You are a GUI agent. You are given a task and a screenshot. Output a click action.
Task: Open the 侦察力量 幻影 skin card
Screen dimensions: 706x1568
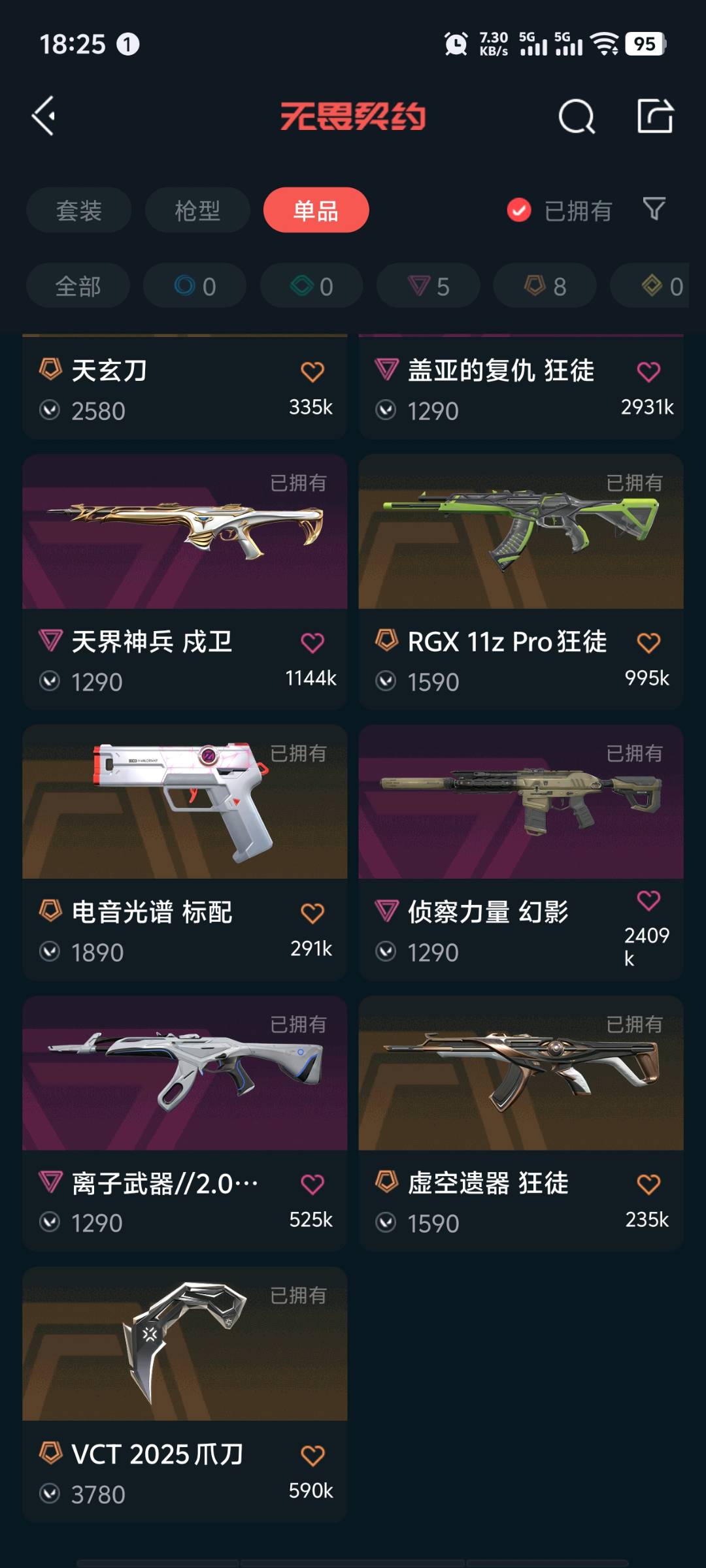point(520,802)
